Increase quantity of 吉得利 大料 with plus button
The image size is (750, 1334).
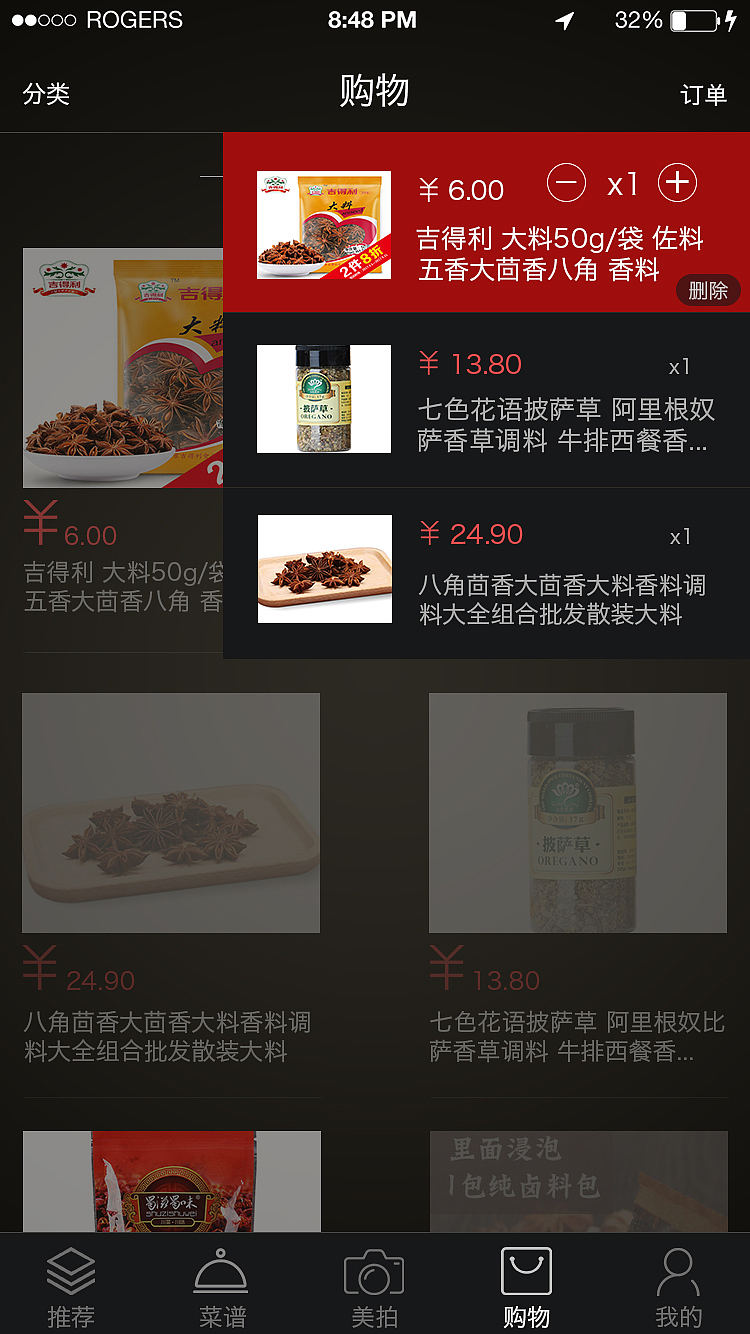(x=678, y=183)
